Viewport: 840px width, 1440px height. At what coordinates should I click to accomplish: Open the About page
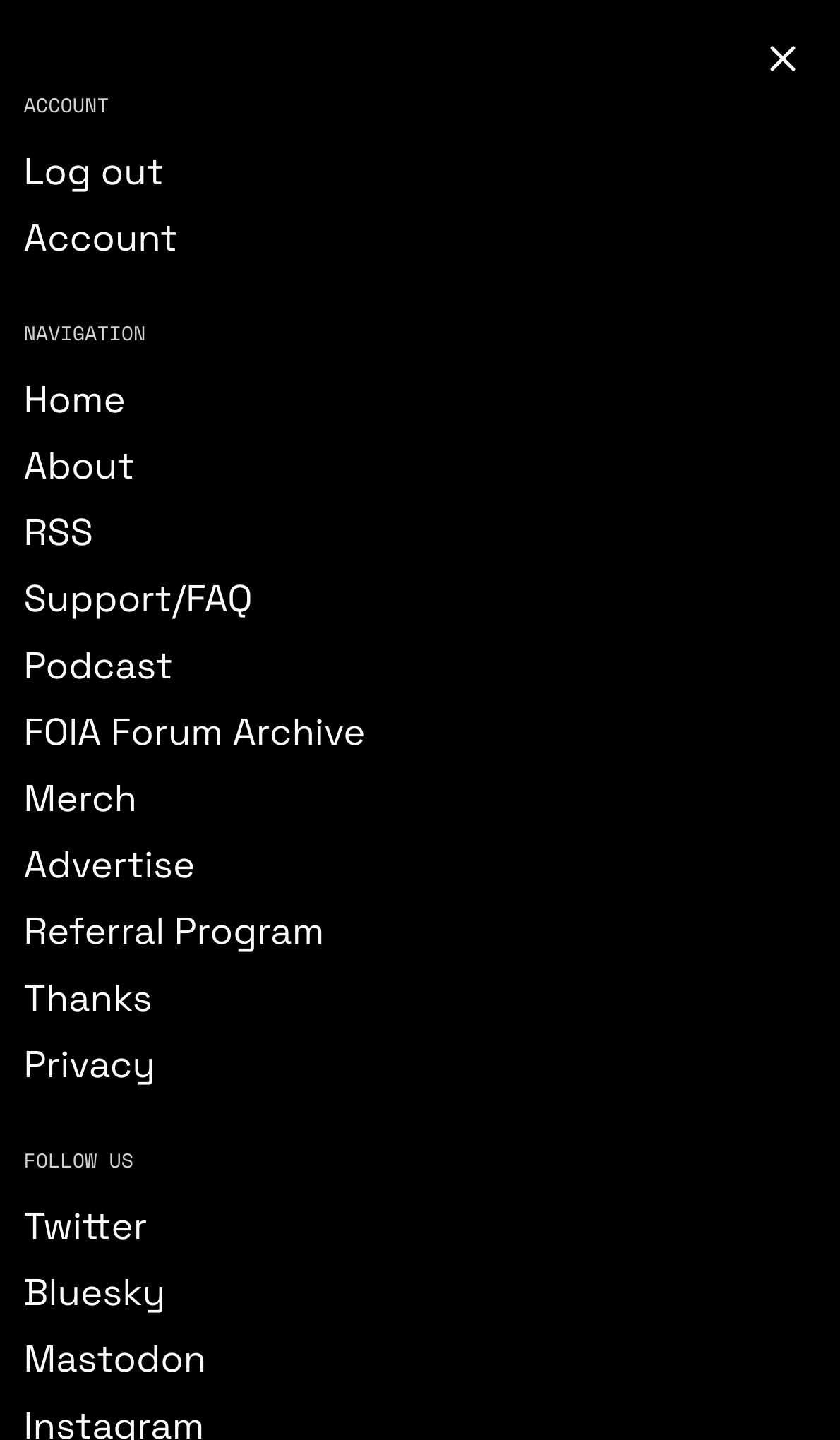[79, 467]
